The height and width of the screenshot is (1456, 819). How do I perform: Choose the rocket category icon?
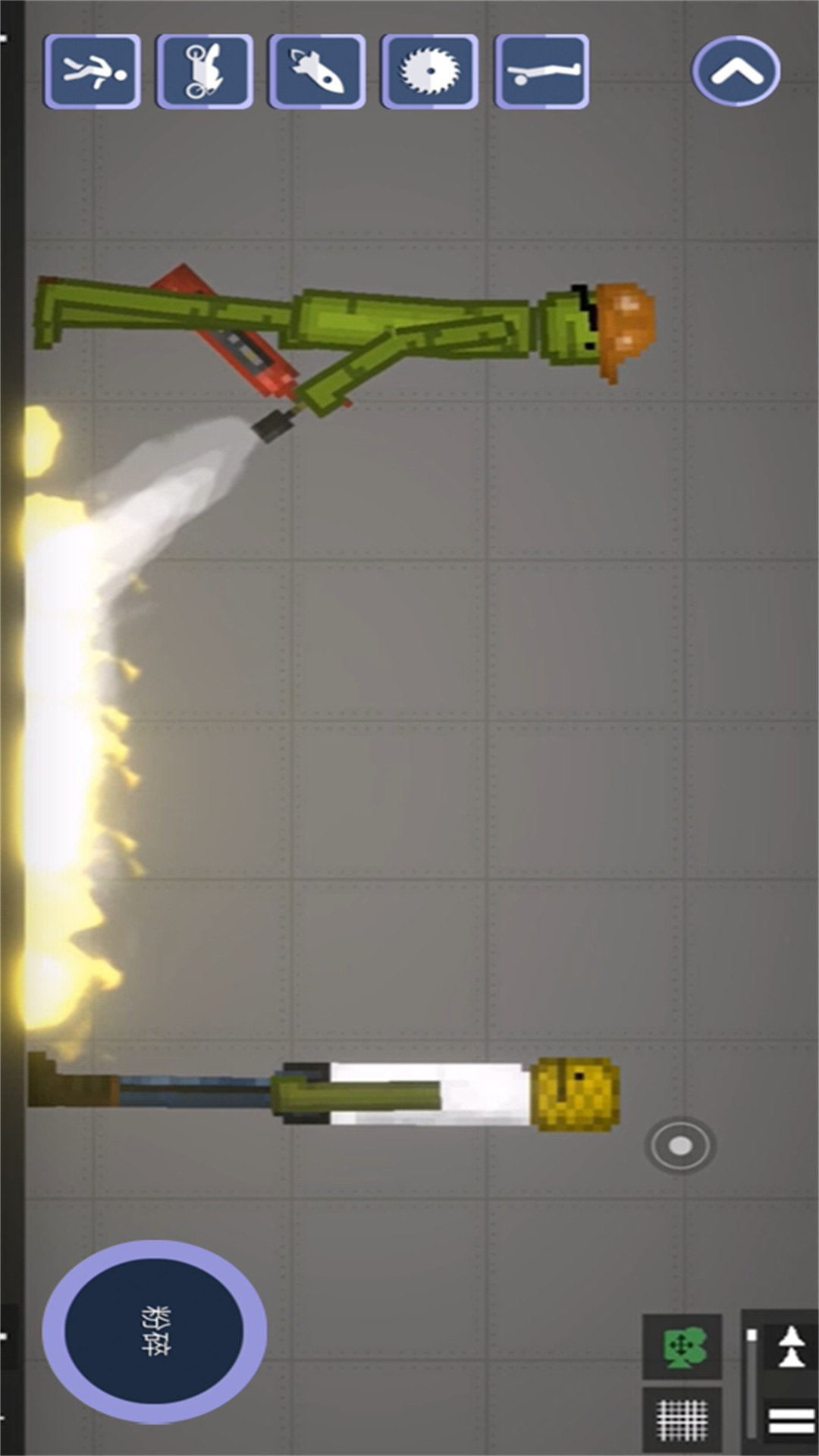pos(317,72)
